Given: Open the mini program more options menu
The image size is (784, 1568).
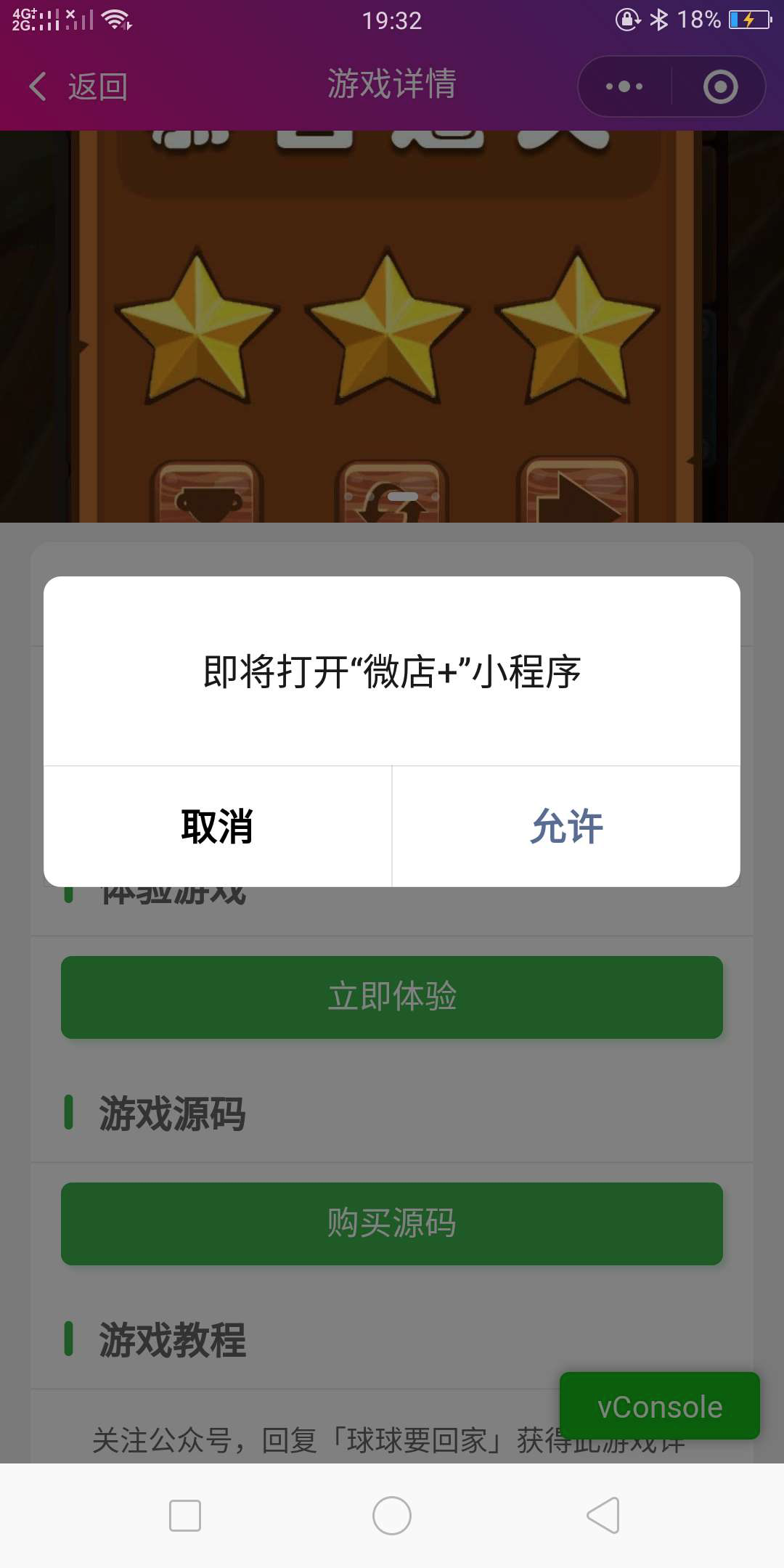Looking at the screenshot, I should [624, 87].
